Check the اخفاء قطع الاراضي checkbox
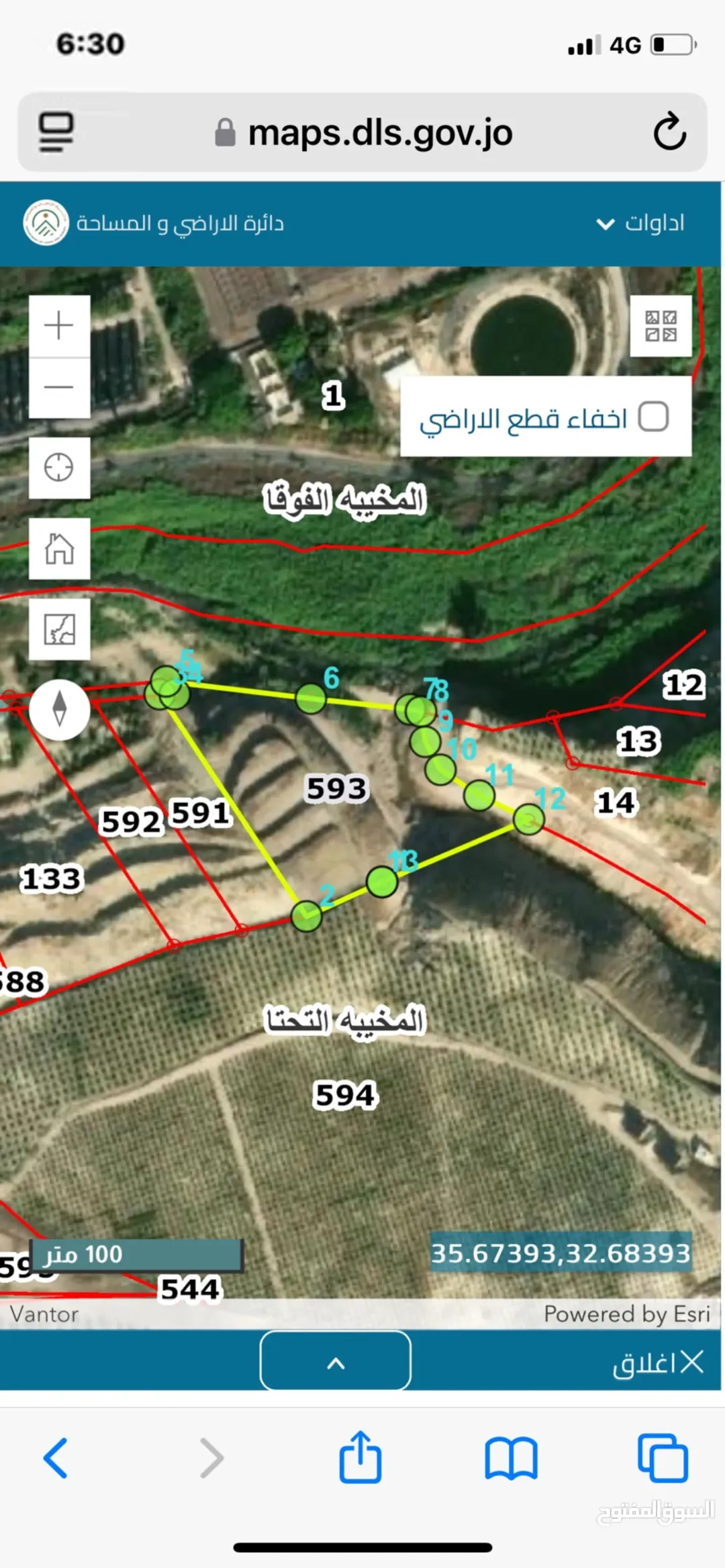This screenshot has height=1568, width=725. (653, 417)
